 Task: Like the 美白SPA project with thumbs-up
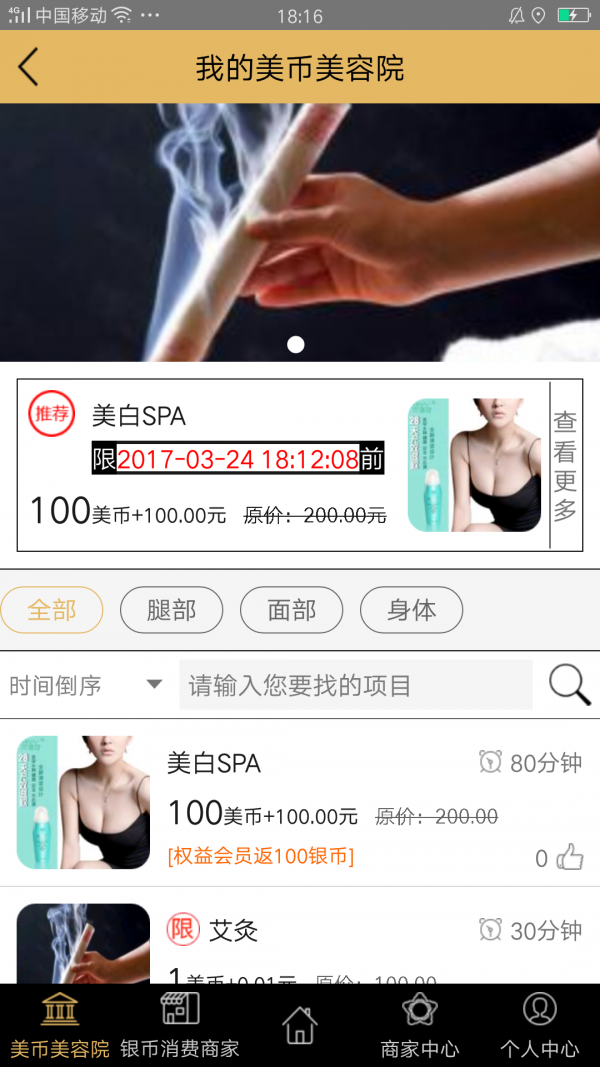(x=570, y=857)
